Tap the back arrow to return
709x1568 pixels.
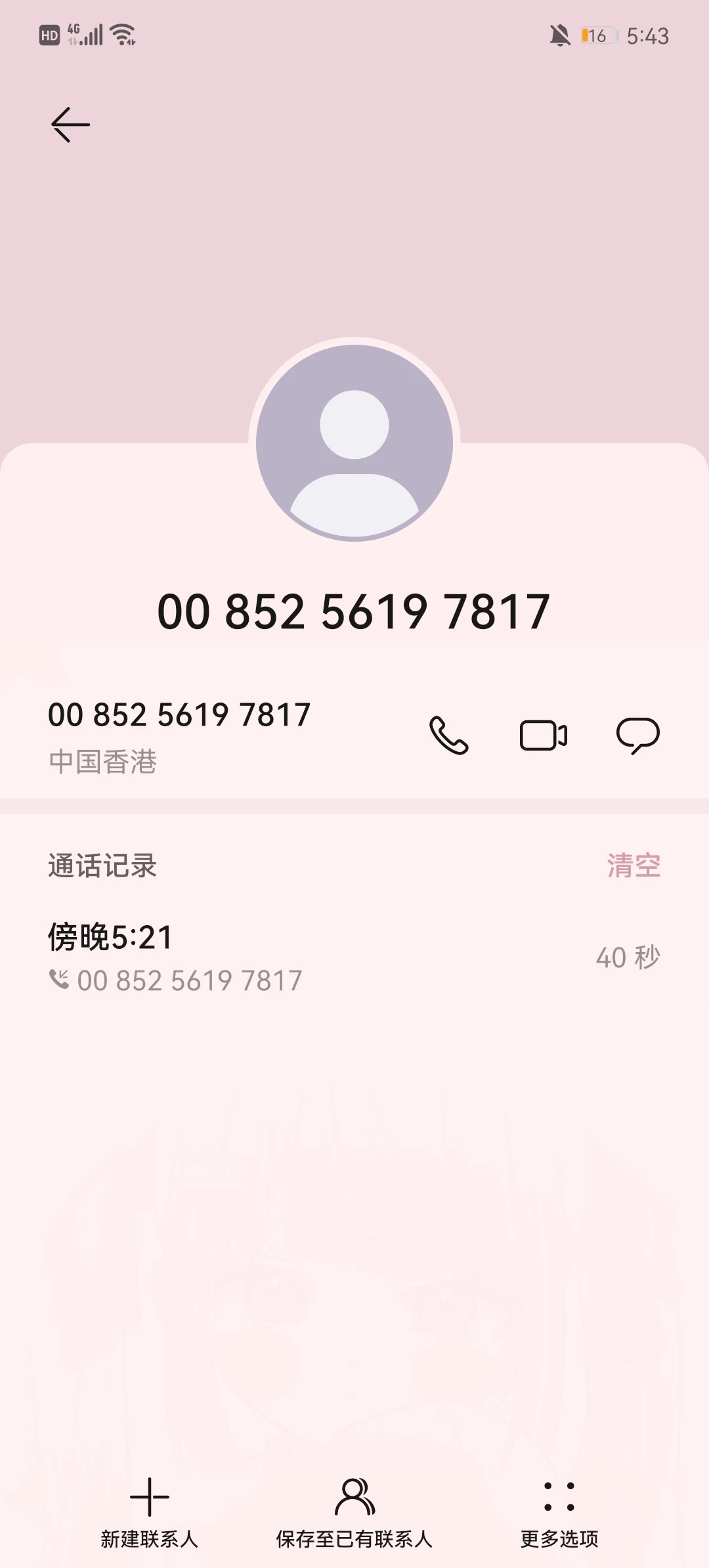(x=69, y=125)
